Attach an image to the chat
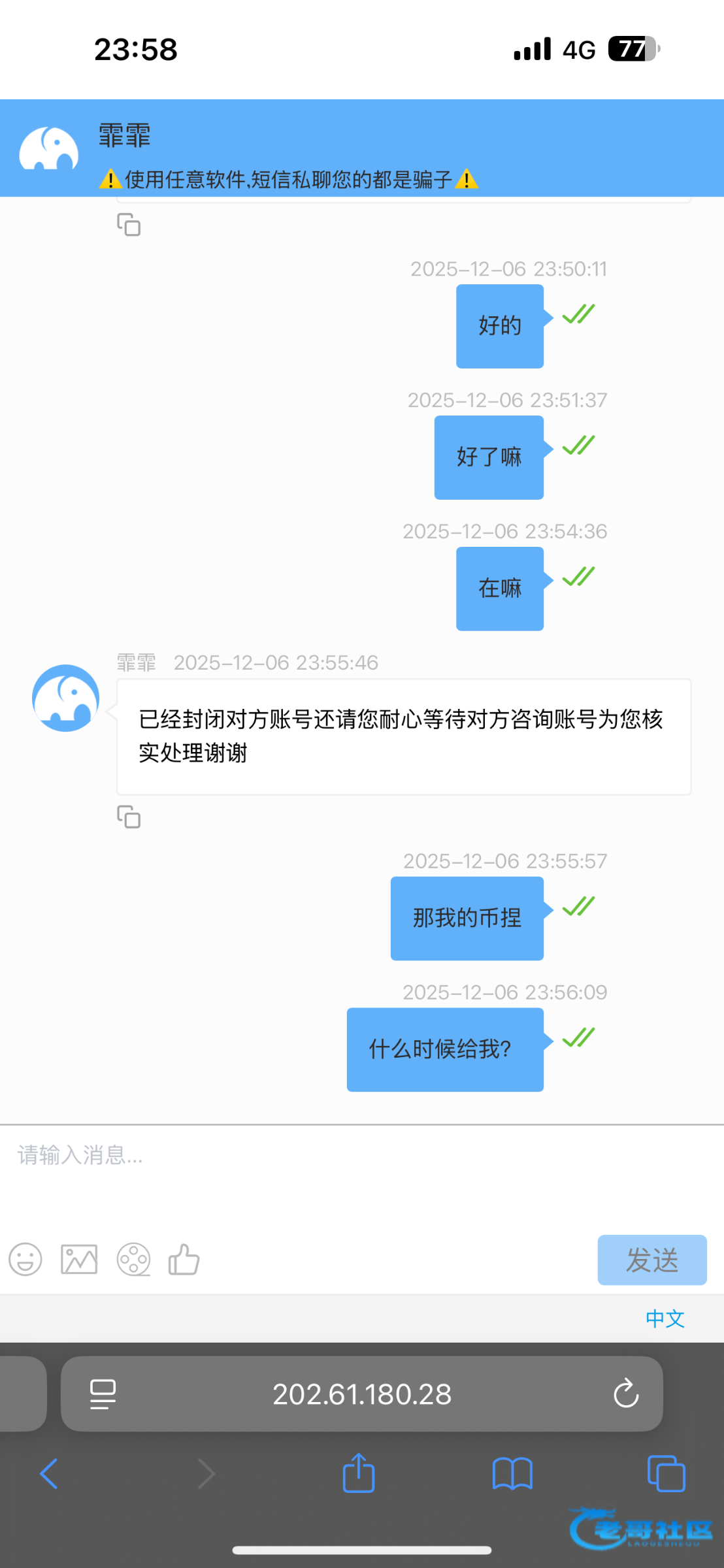This screenshot has height=1568, width=724. tap(79, 1259)
